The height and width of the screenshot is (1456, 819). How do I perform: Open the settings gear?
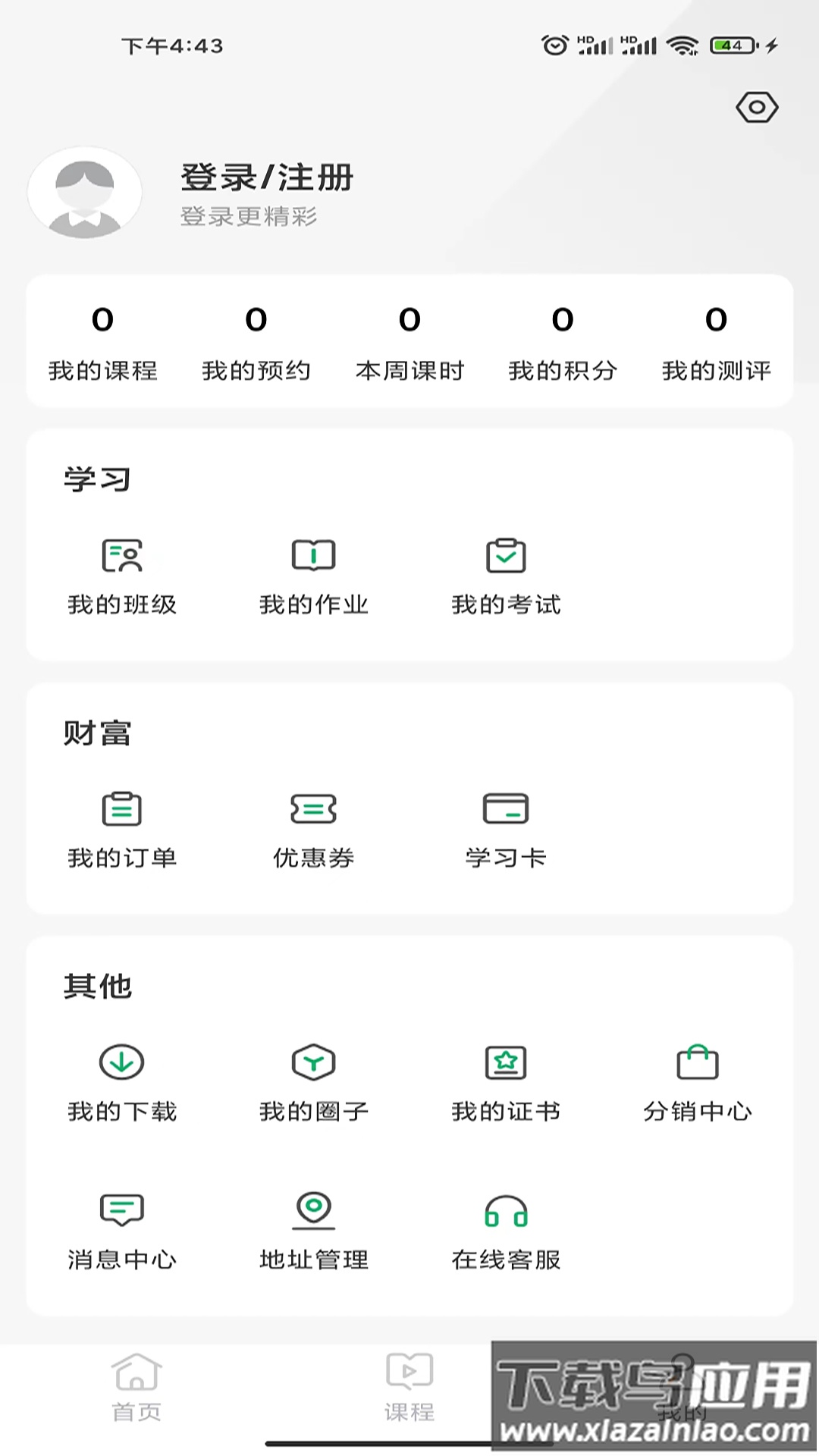(x=756, y=108)
